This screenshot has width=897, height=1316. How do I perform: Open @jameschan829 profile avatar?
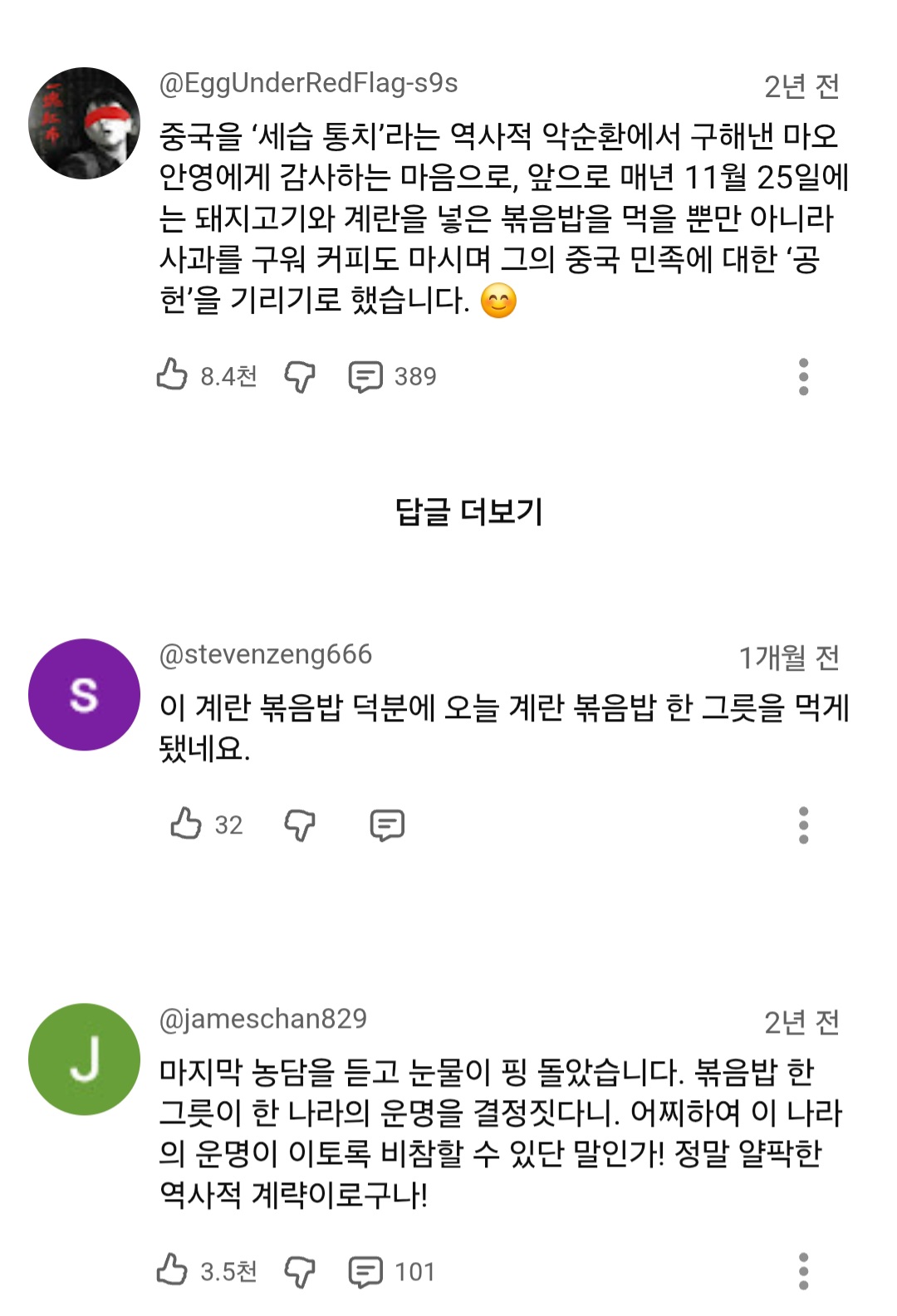[84, 1059]
